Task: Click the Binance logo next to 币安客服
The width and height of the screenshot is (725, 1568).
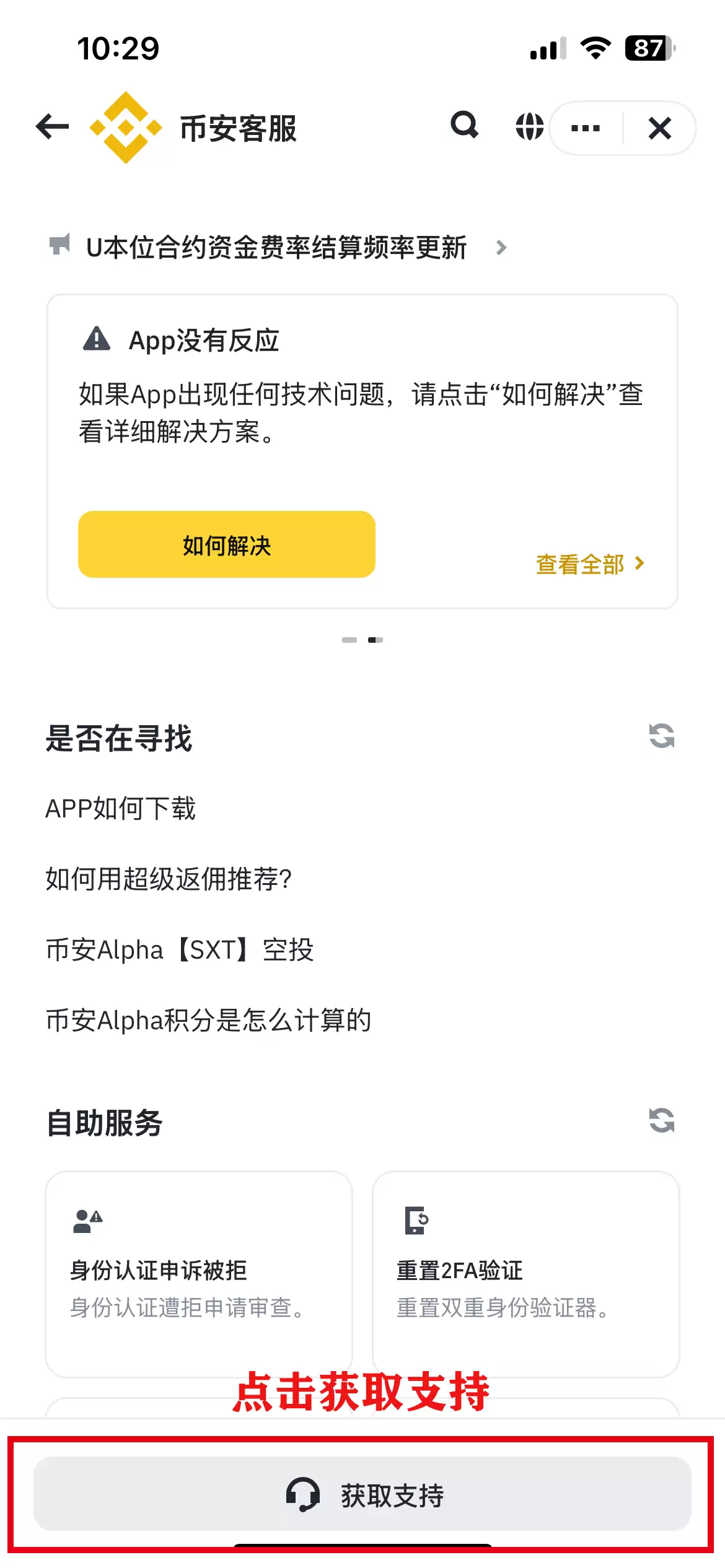Action: [124, 127]
